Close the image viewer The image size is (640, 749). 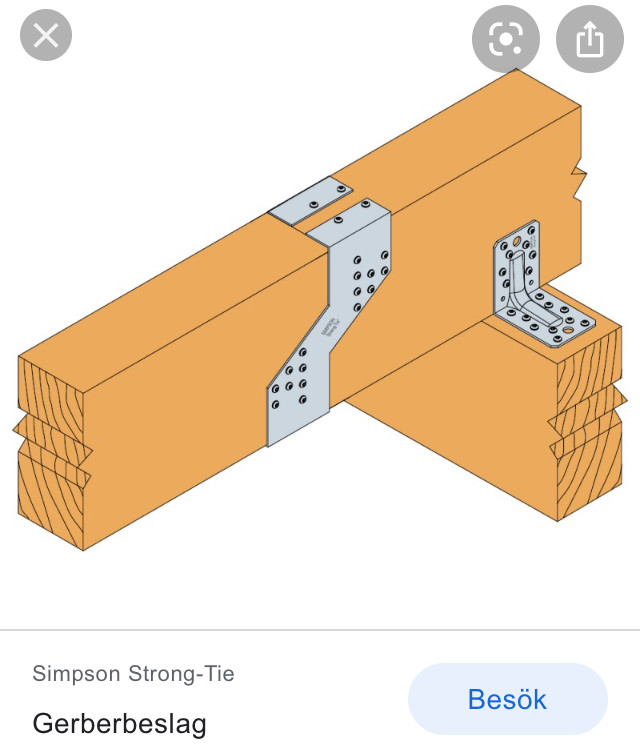[x=46, y=37]
